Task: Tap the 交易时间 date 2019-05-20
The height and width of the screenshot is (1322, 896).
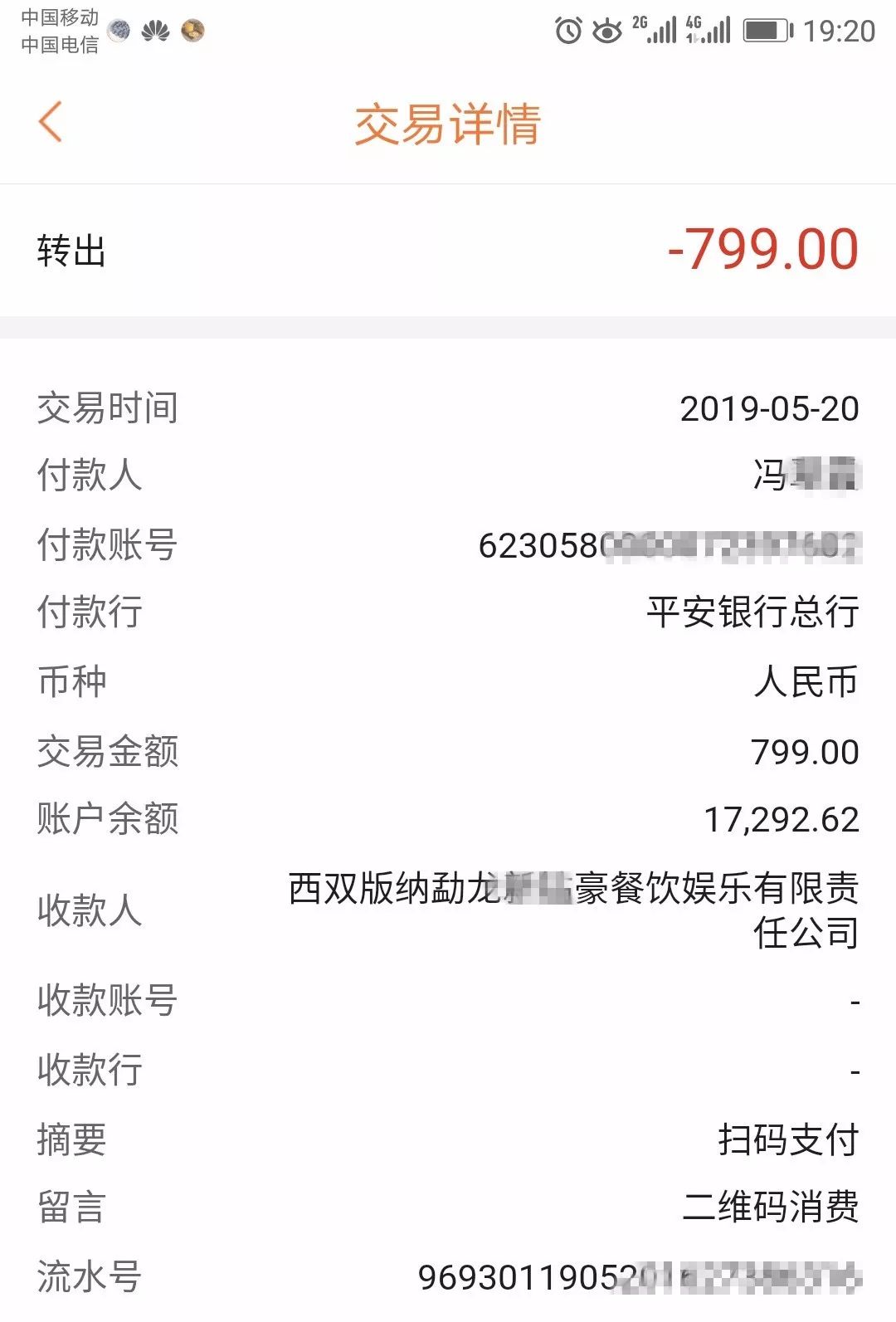Action: click(x=768, y=407)
